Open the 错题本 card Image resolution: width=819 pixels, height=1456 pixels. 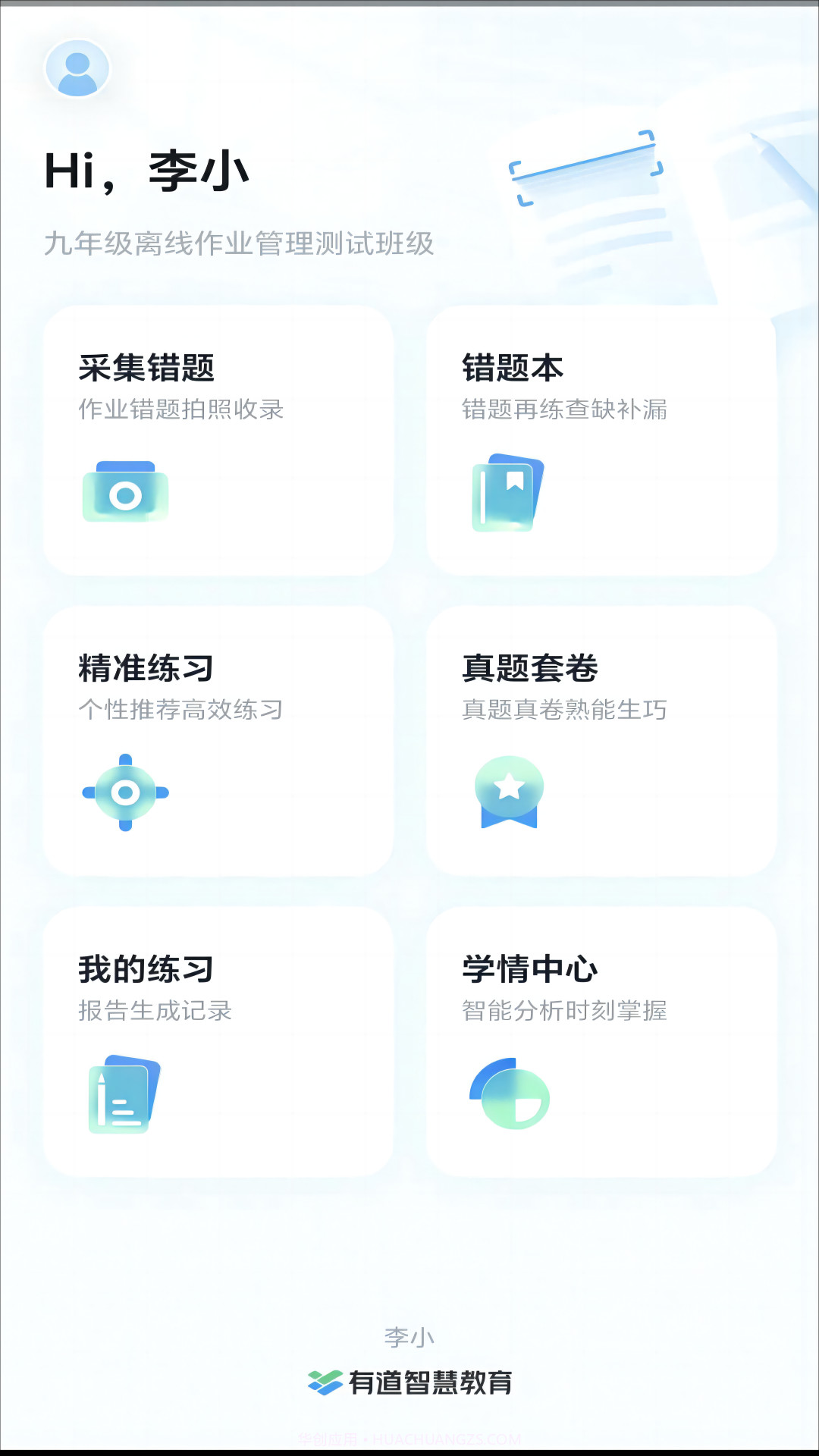pyautogui.click(x=601, y=440)
